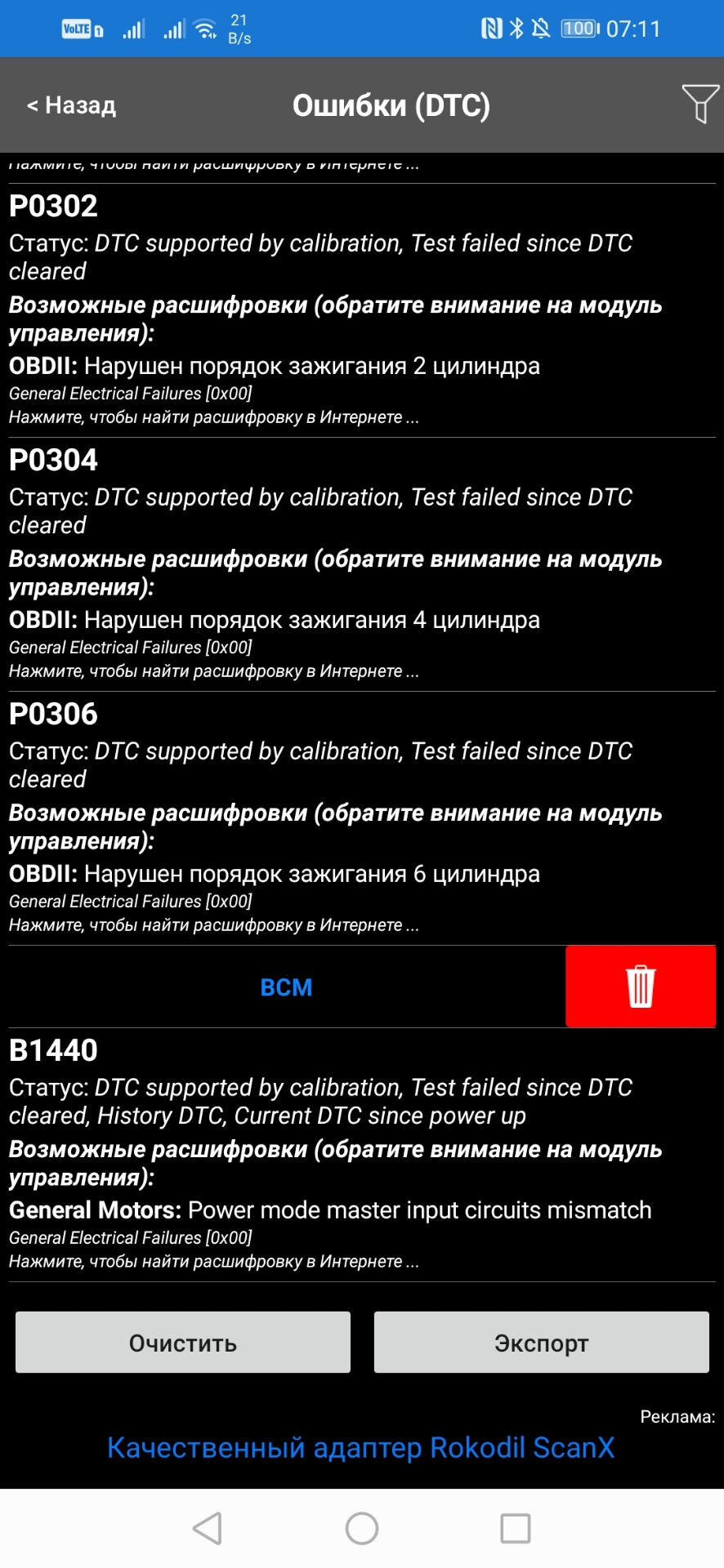Open the Rokodil ScanX adapter ad link
This screenshot has height=1568, width=724.
tap(360, 1447)
